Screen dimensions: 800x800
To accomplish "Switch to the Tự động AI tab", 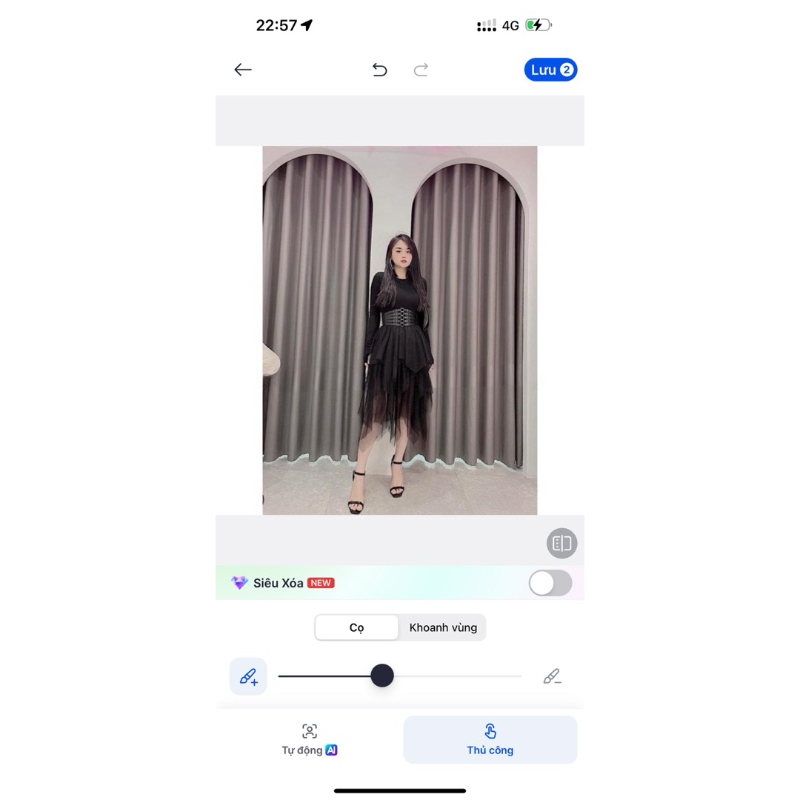I will click(310, 740).
